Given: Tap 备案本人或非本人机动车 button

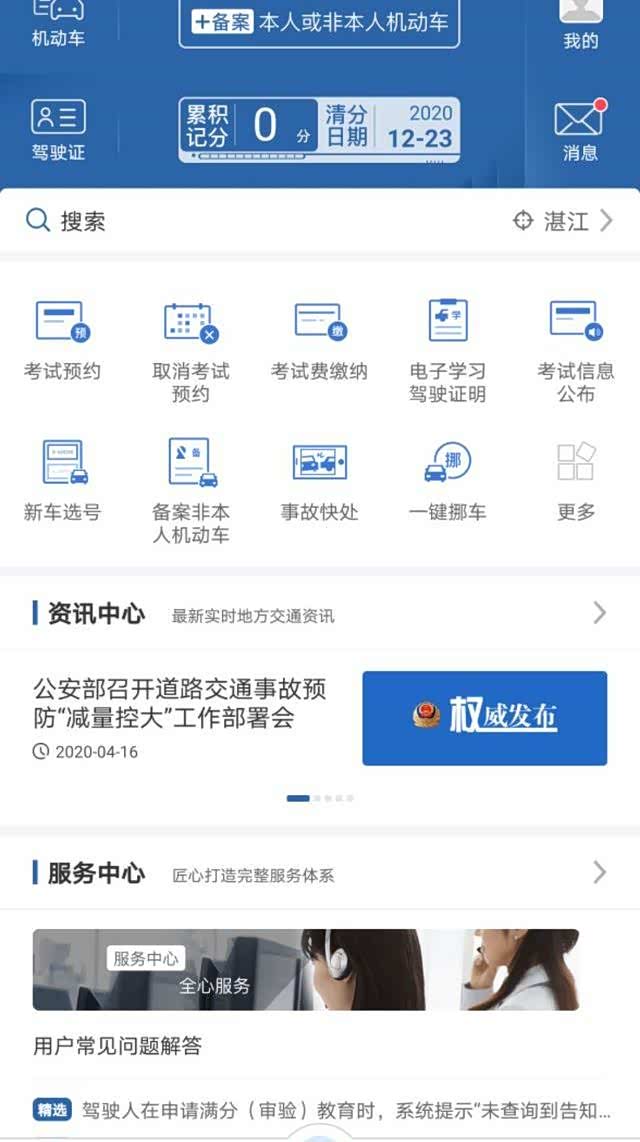Looking at the screenshot, I should 319,22.
